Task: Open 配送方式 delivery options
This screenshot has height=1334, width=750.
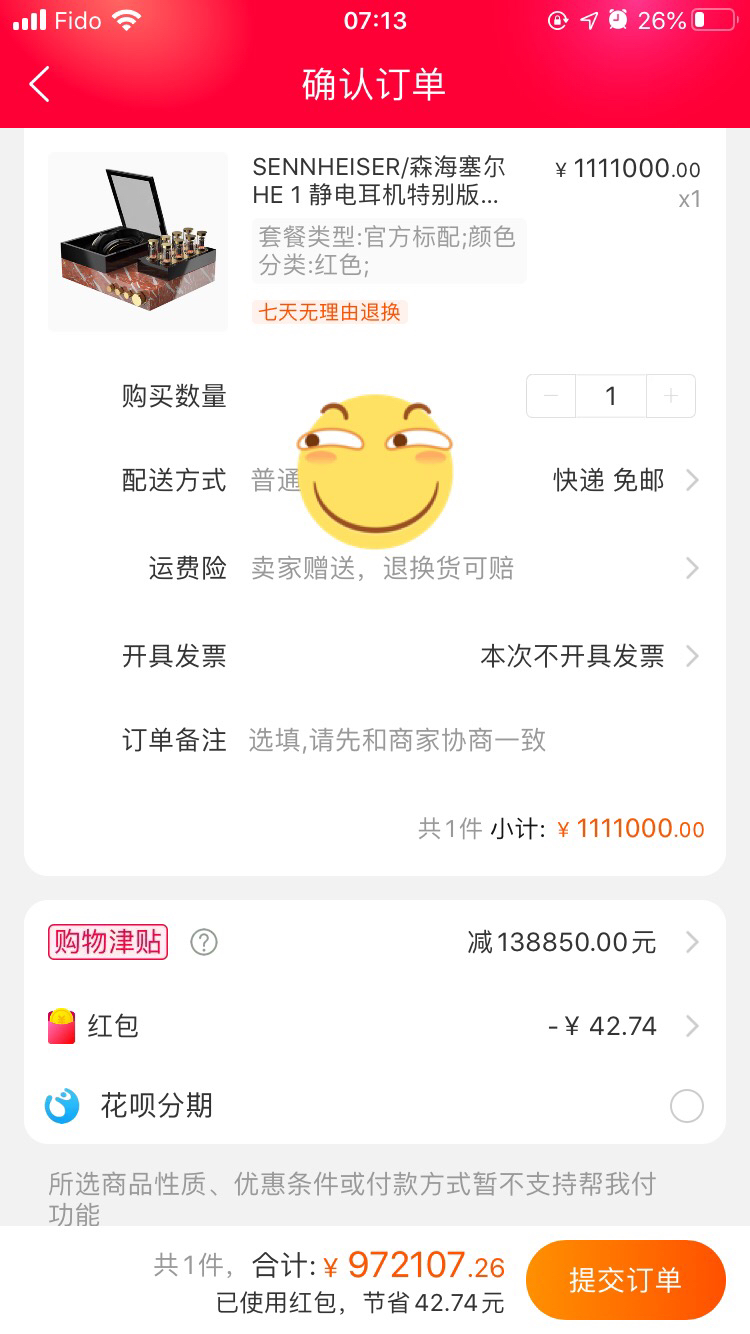Action: pos(608,481)
